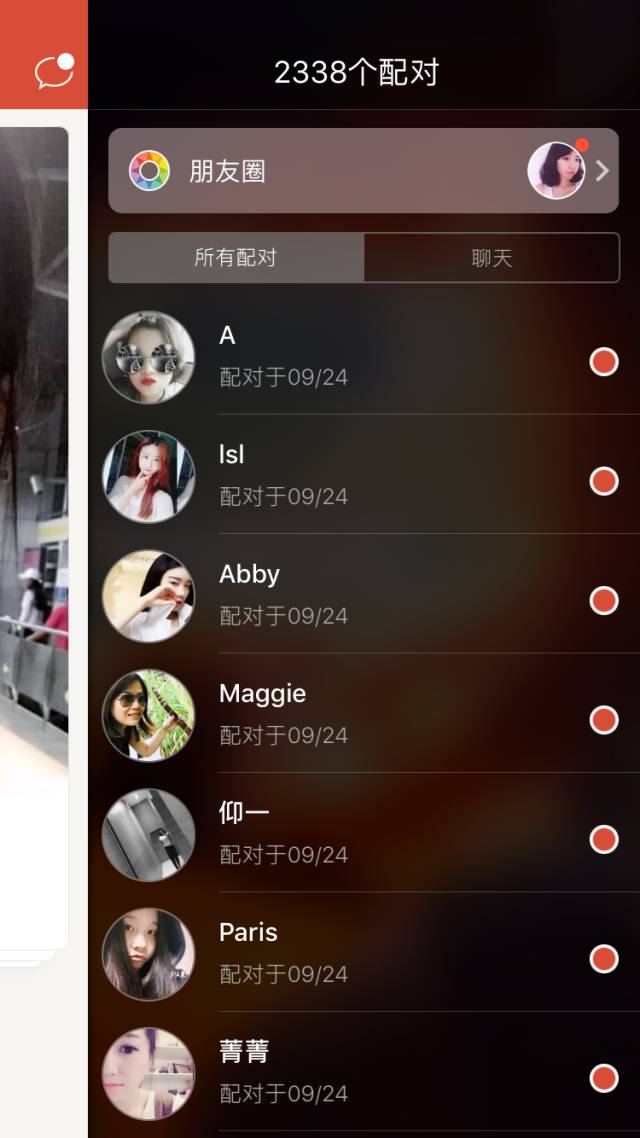Open 朋友圈 moments feed
Image resolution: width=640 pixels, height=1138 pixels.
point(363,171)
